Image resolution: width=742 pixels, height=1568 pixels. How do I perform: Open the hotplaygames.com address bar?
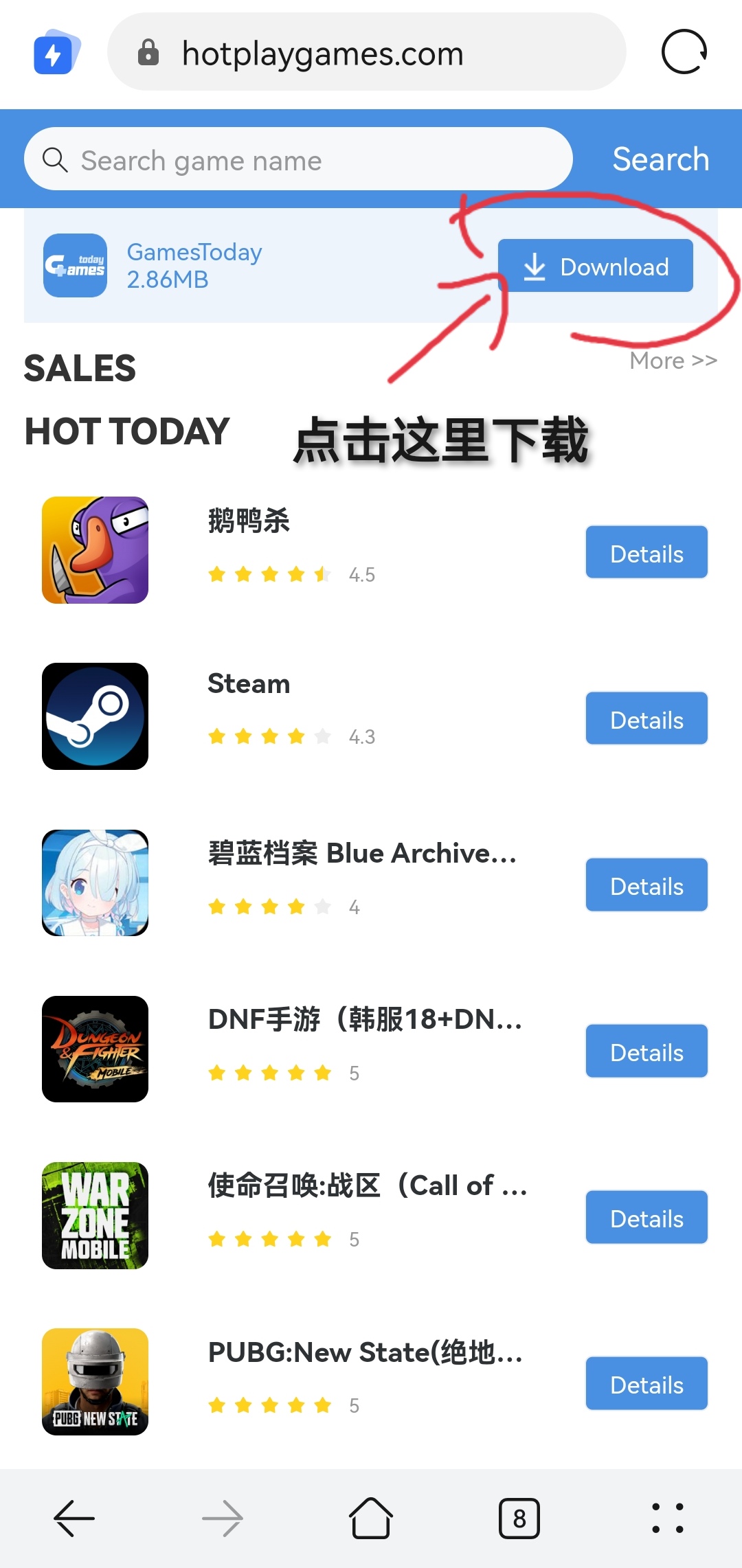pos(367,53)
